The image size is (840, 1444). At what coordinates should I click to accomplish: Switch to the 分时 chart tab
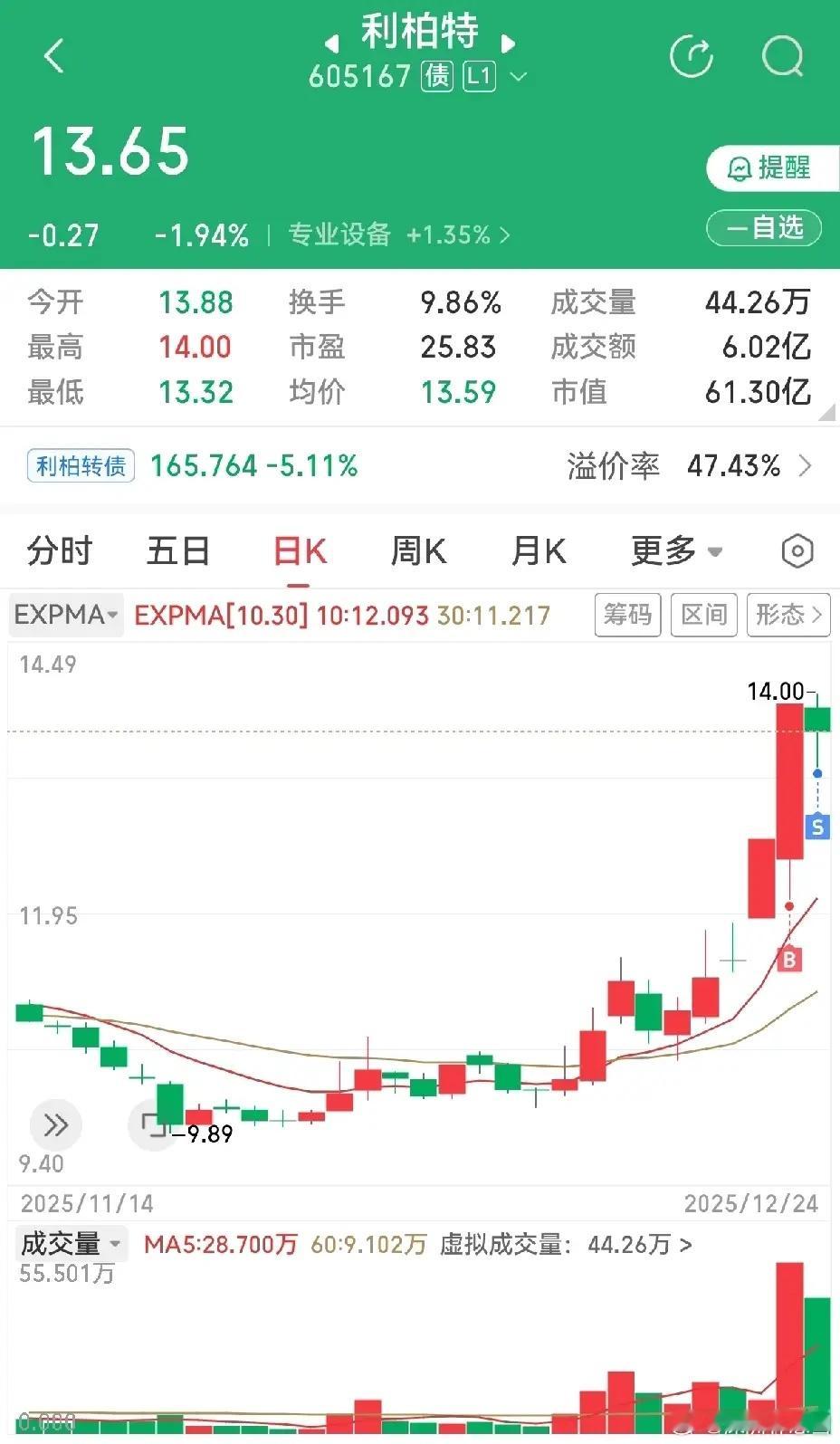coord(60,550)
